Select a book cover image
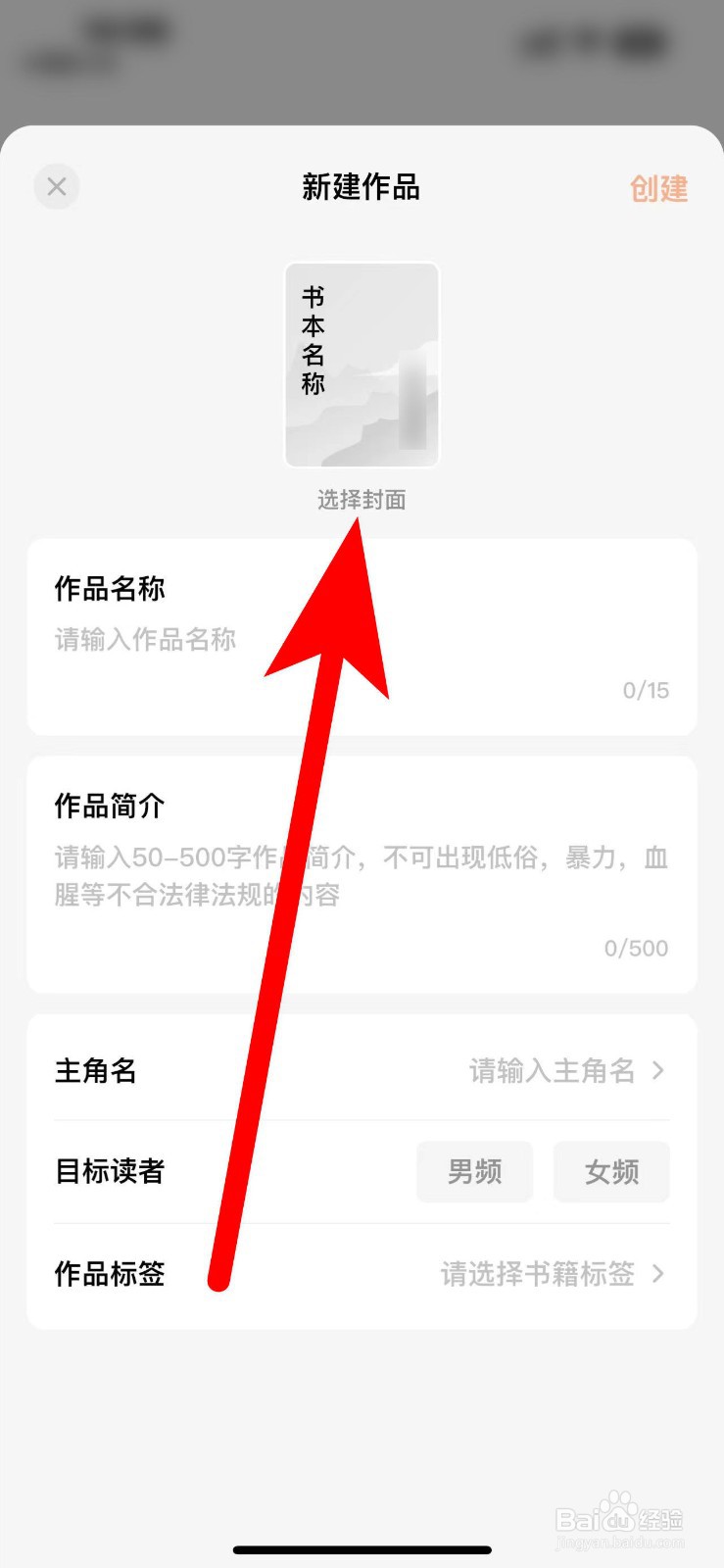 click(x=362, y=366)
